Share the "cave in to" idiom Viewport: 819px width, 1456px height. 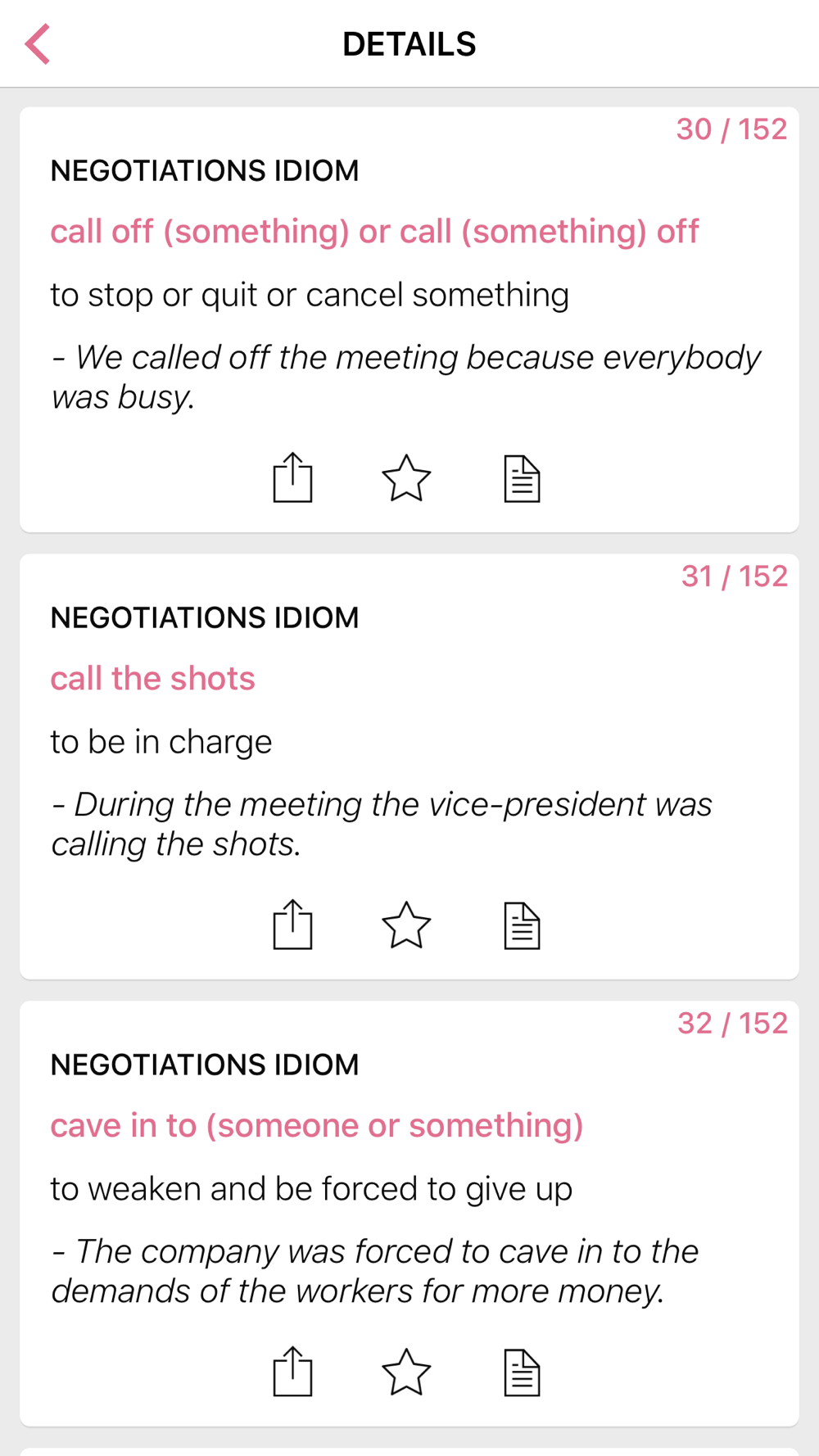pyautogui.click(x=292, y=1371)
